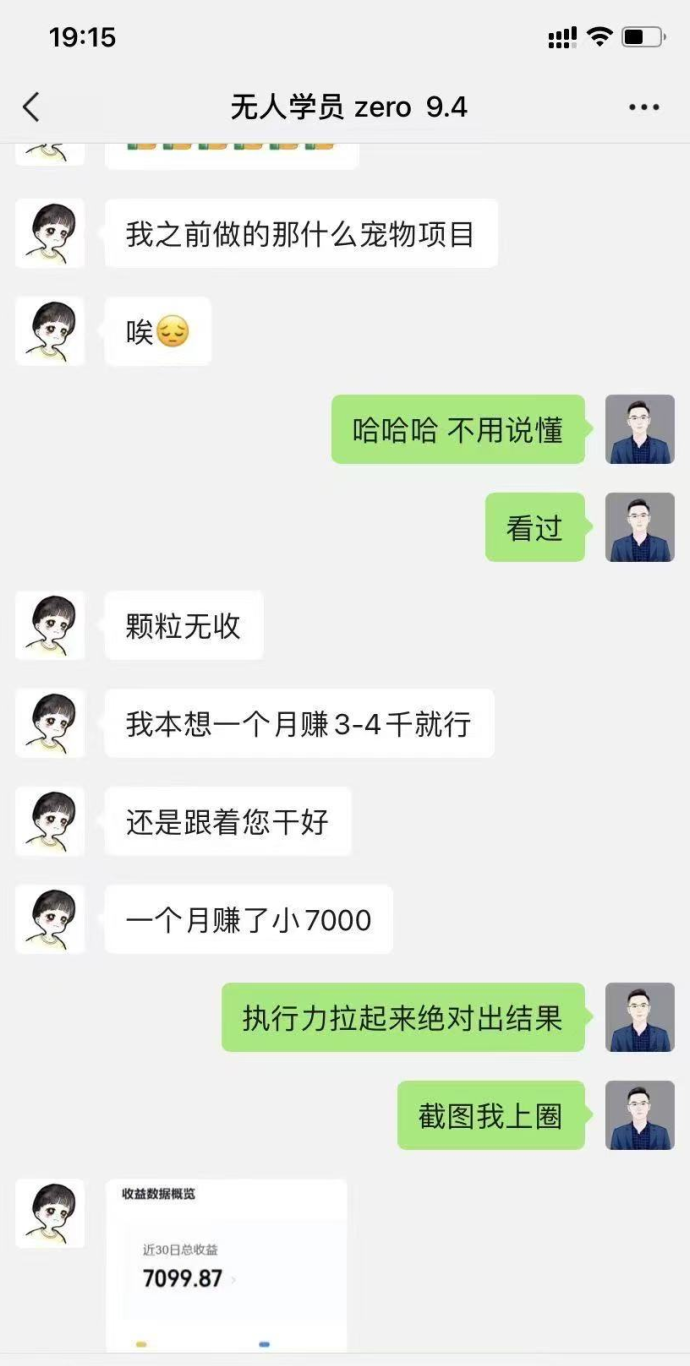
Task: View sender's avatar beside 颗粒无收
Action: click(x=50, y=625)
